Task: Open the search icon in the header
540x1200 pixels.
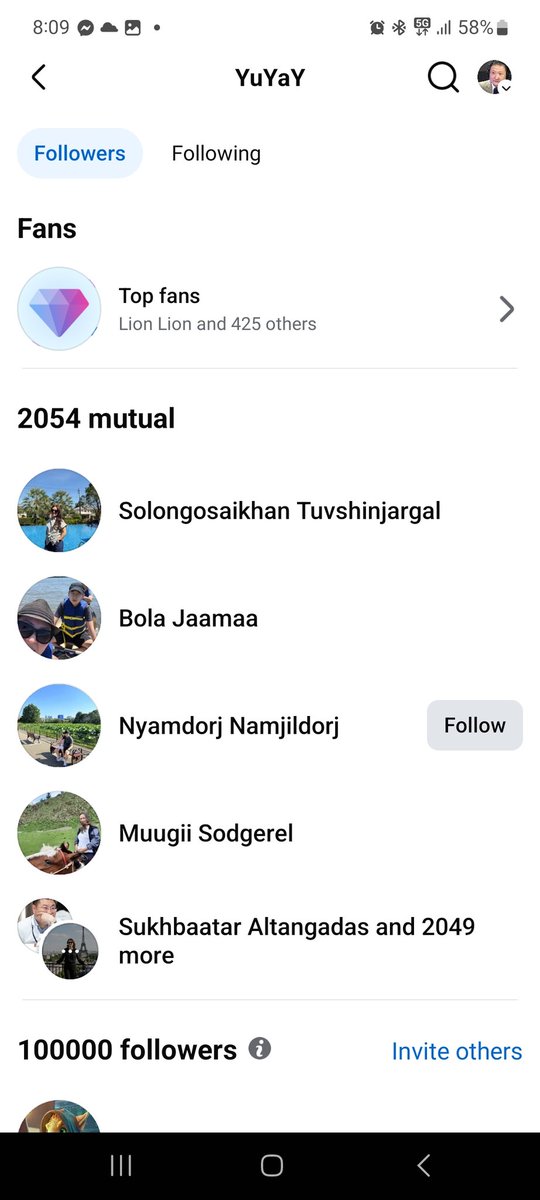Action: click(x=443, y=77)
